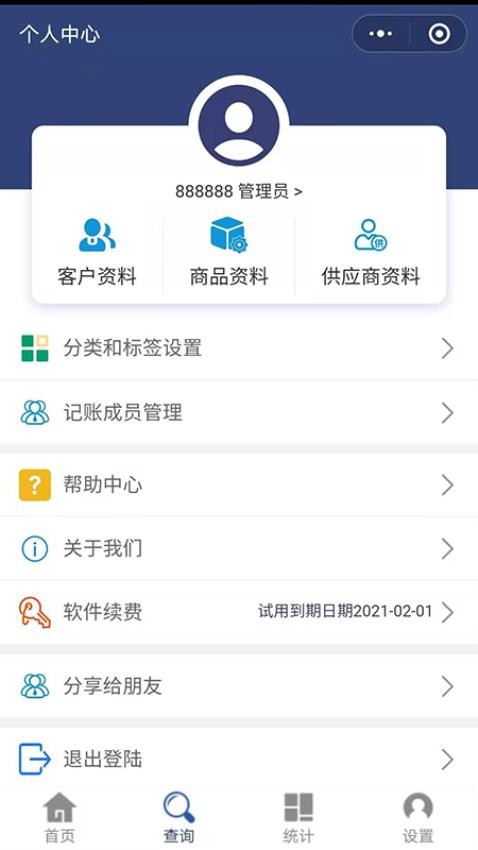Switch to the 统计 tab
The image size is (478, 850).
coord(299,817)
